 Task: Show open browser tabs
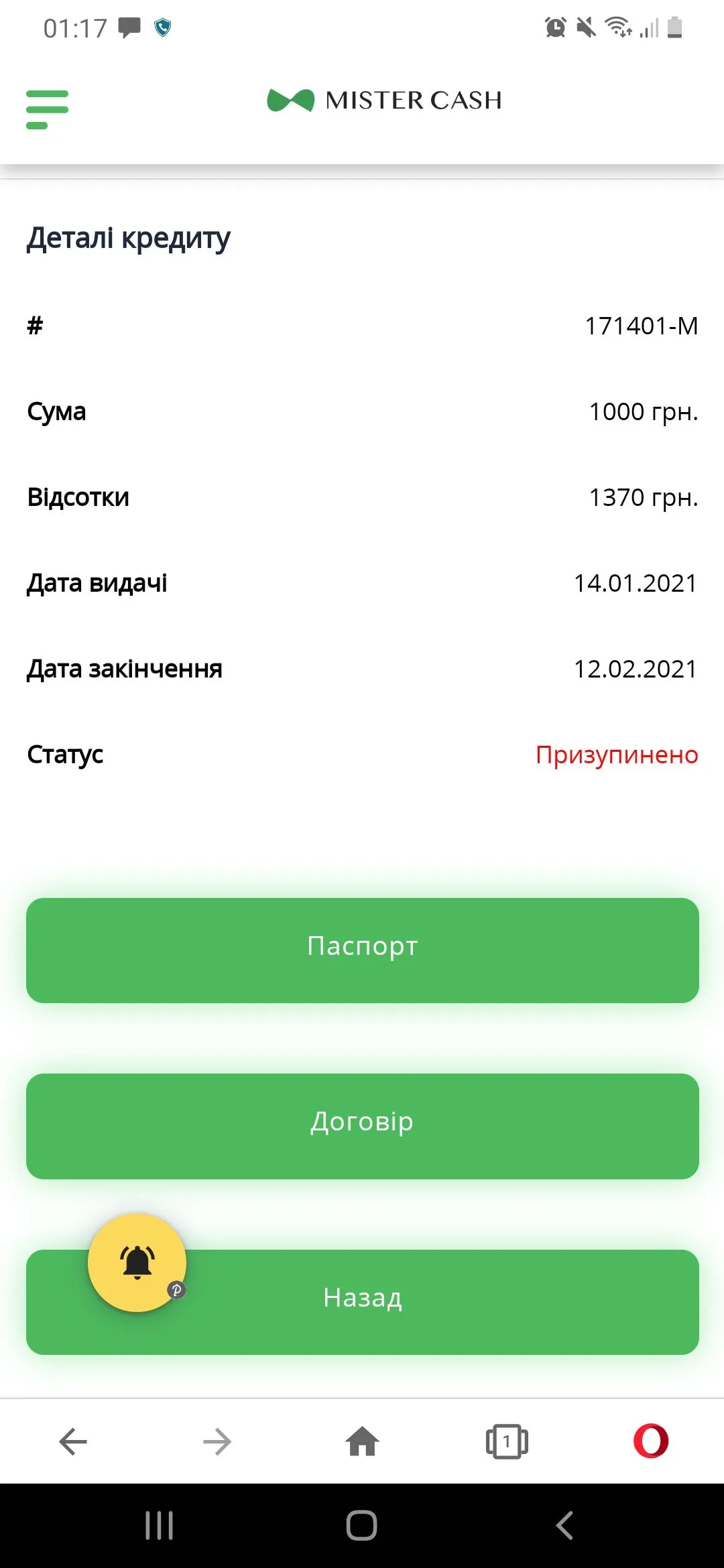(507, 1441)
